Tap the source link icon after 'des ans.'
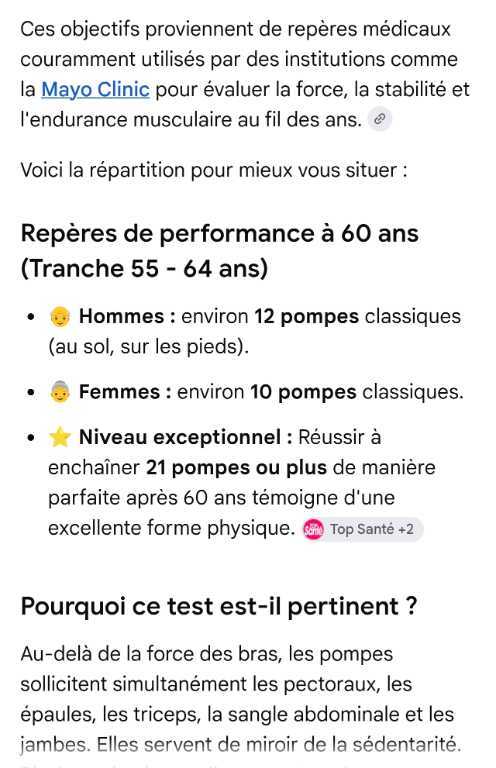 click(379, 119)
